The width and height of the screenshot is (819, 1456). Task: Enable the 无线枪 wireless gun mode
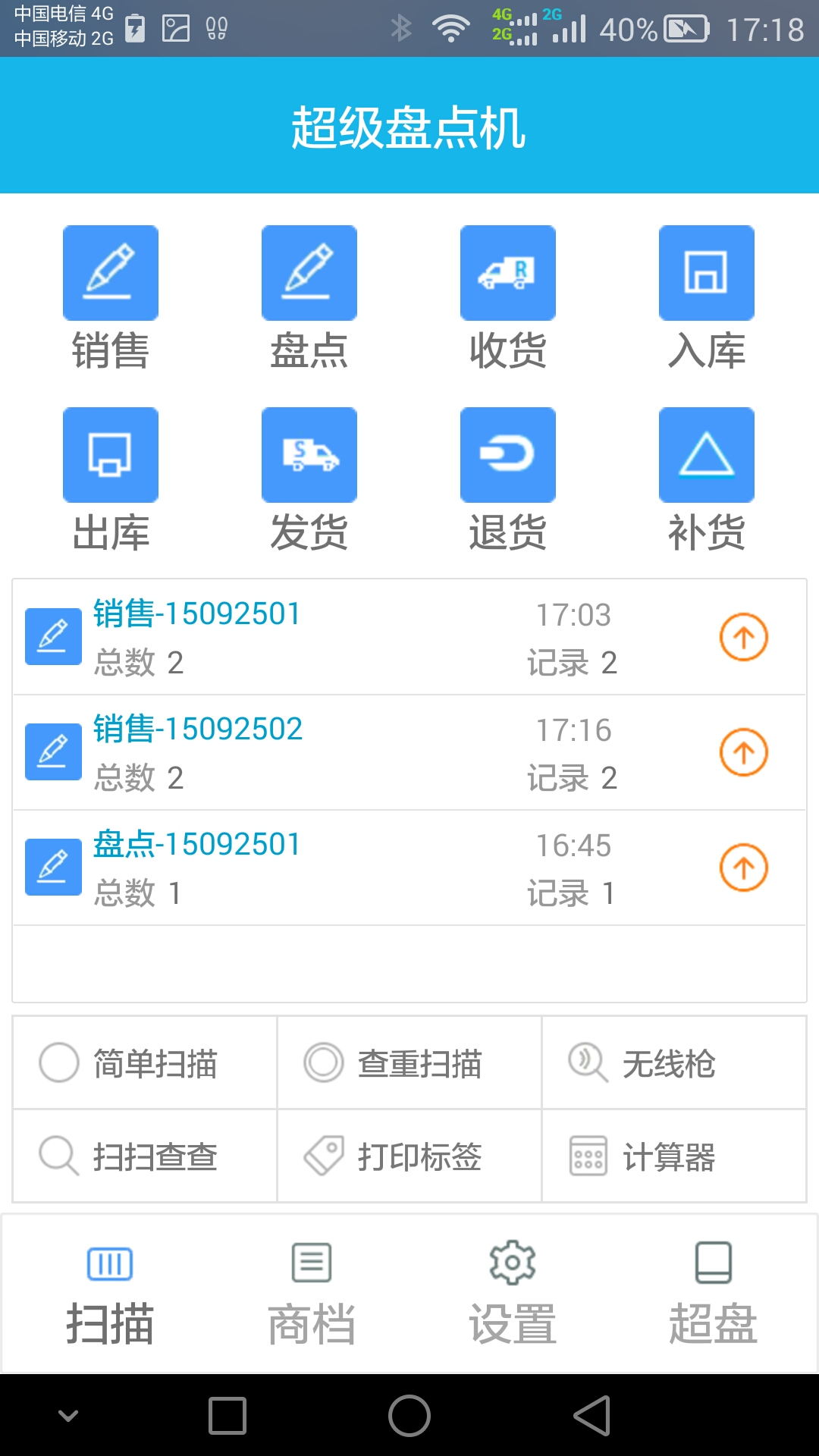[673, 1062]
